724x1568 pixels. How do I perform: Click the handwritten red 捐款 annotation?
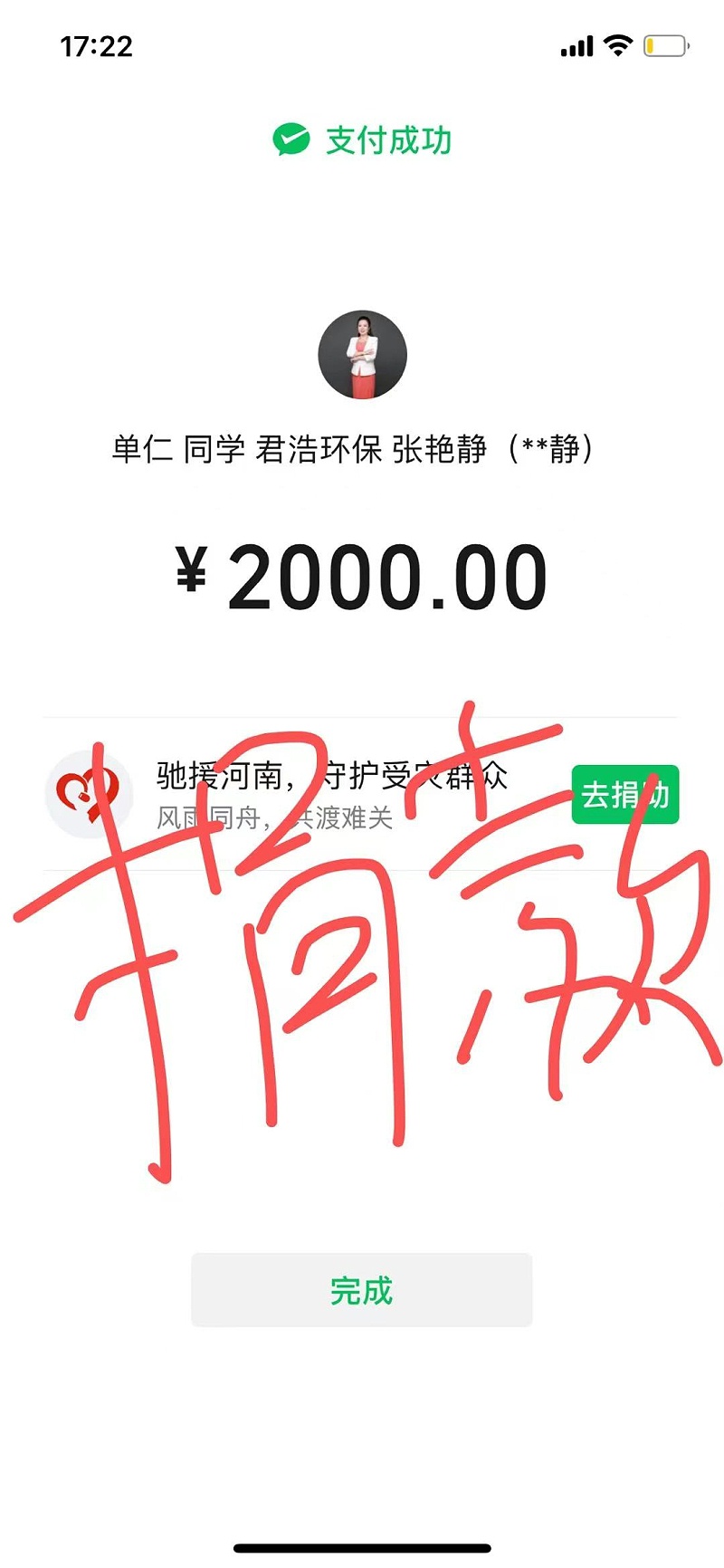click(x=362, y=951)
